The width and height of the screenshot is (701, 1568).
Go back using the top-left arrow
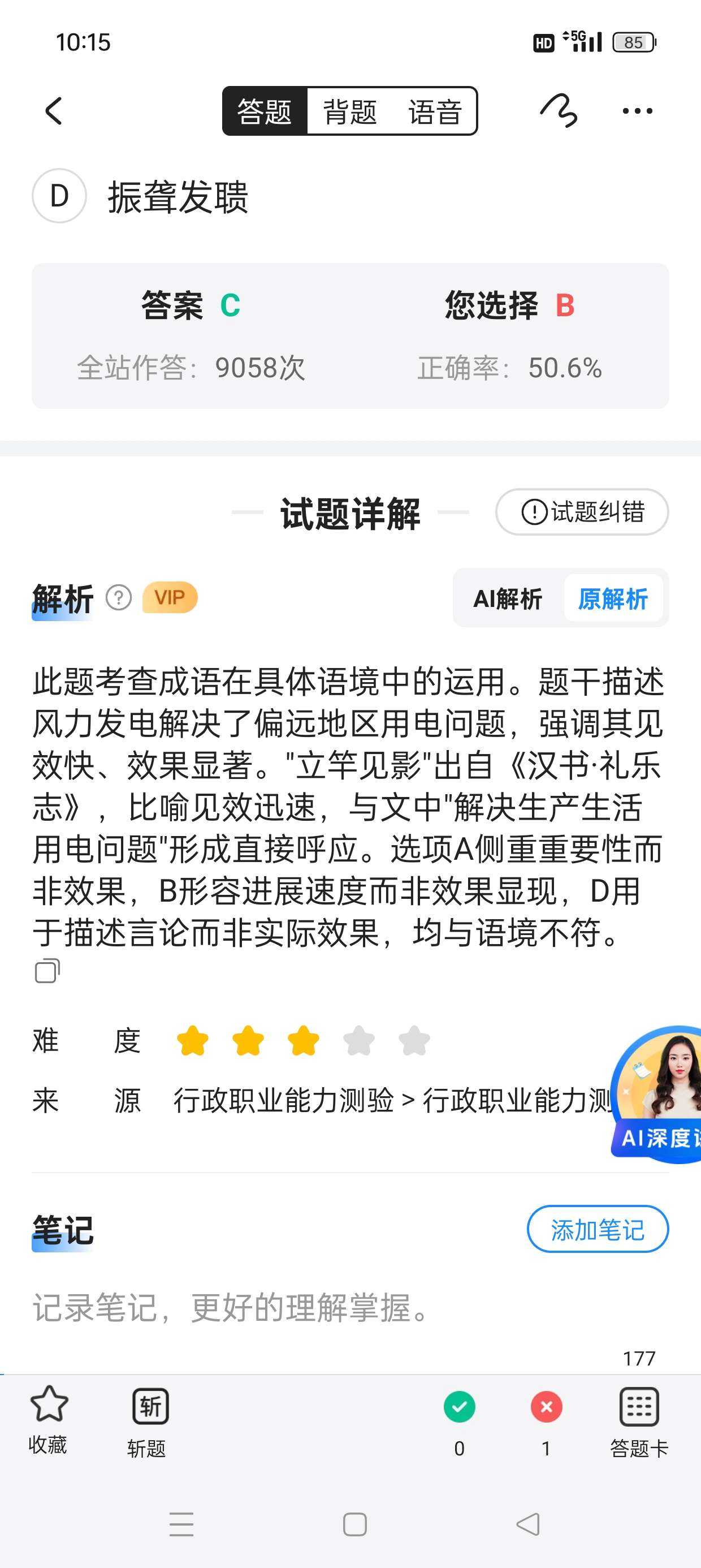click(x=54, y=111)
